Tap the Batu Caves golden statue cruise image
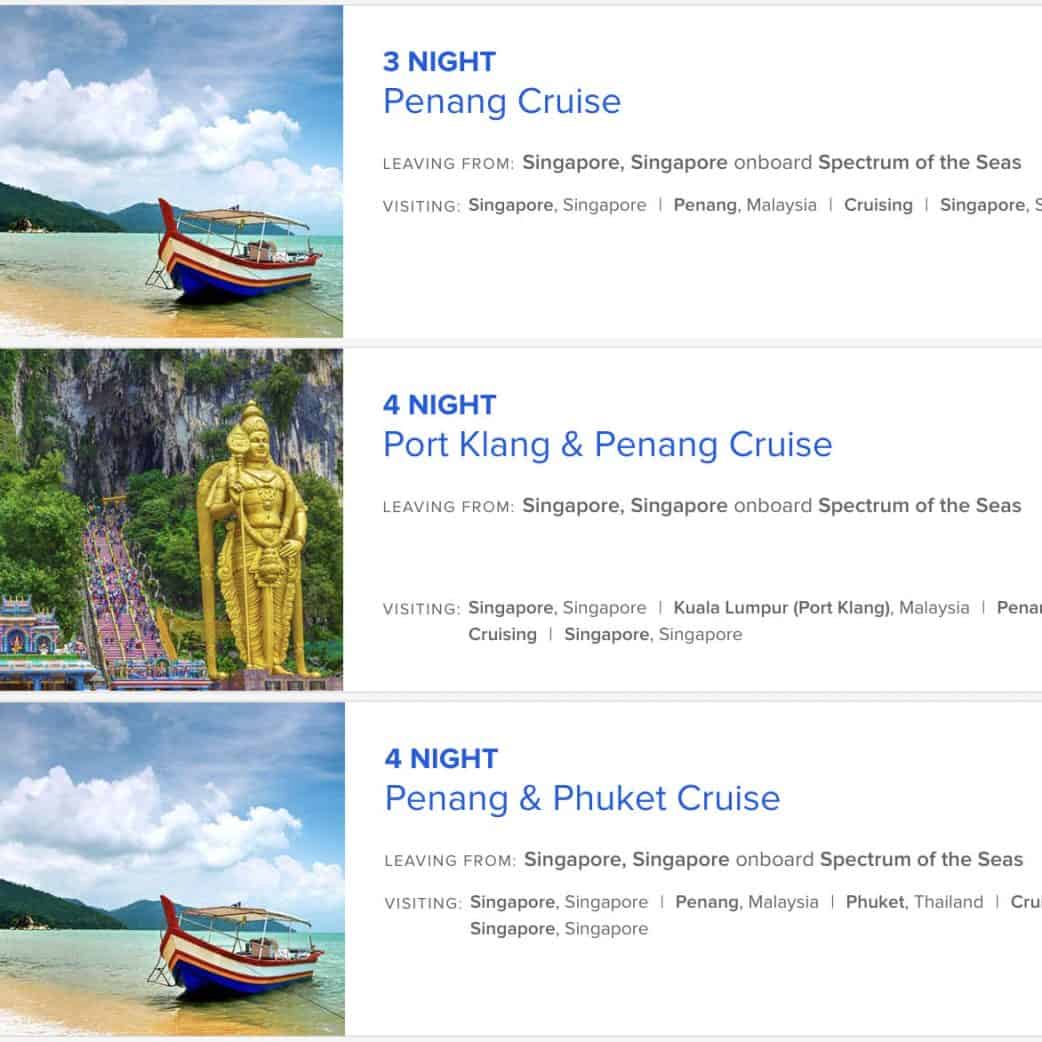 coord(171,519)
